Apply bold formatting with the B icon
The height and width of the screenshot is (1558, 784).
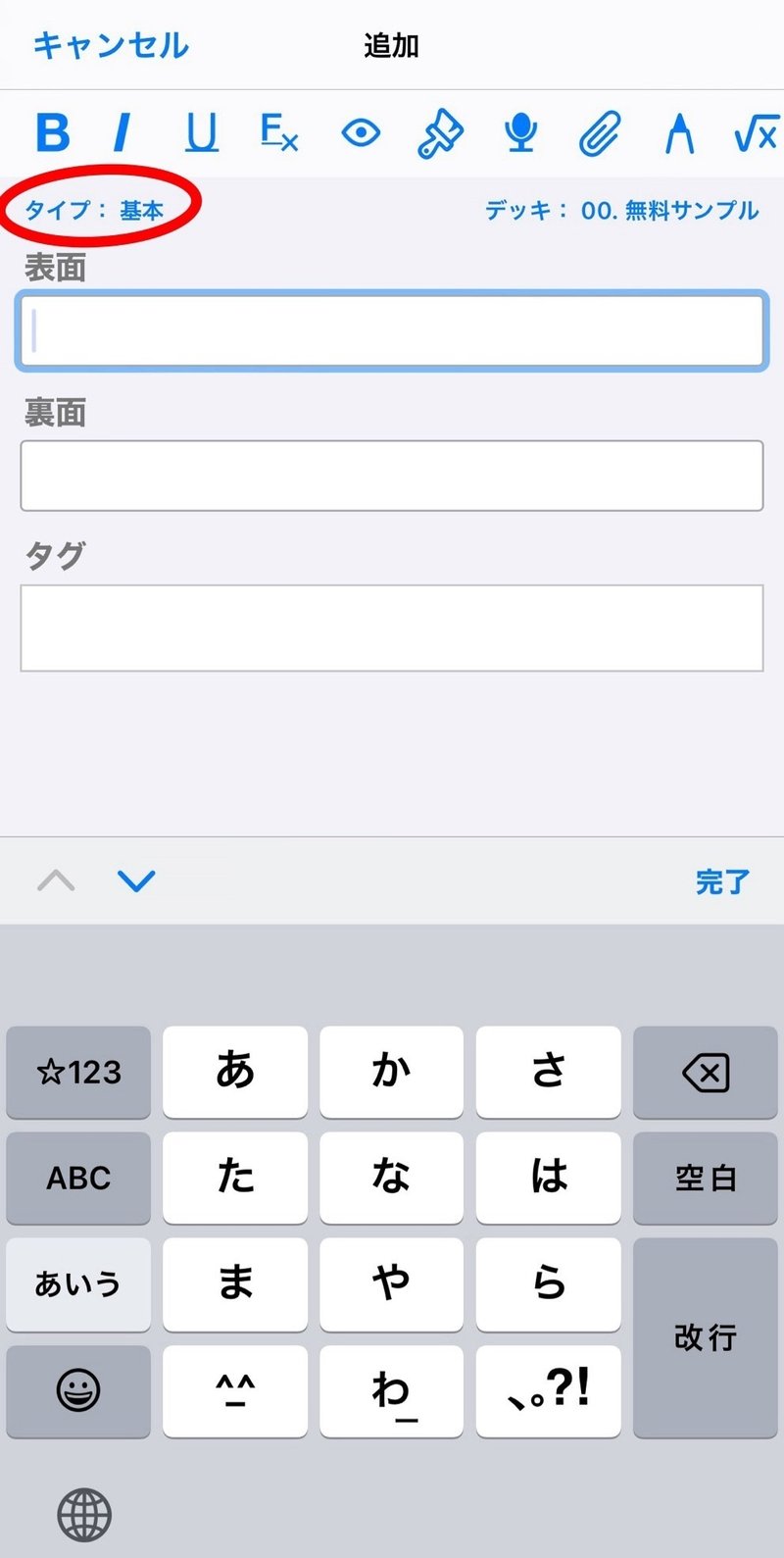pyautogui.click(x=52, y=132)
